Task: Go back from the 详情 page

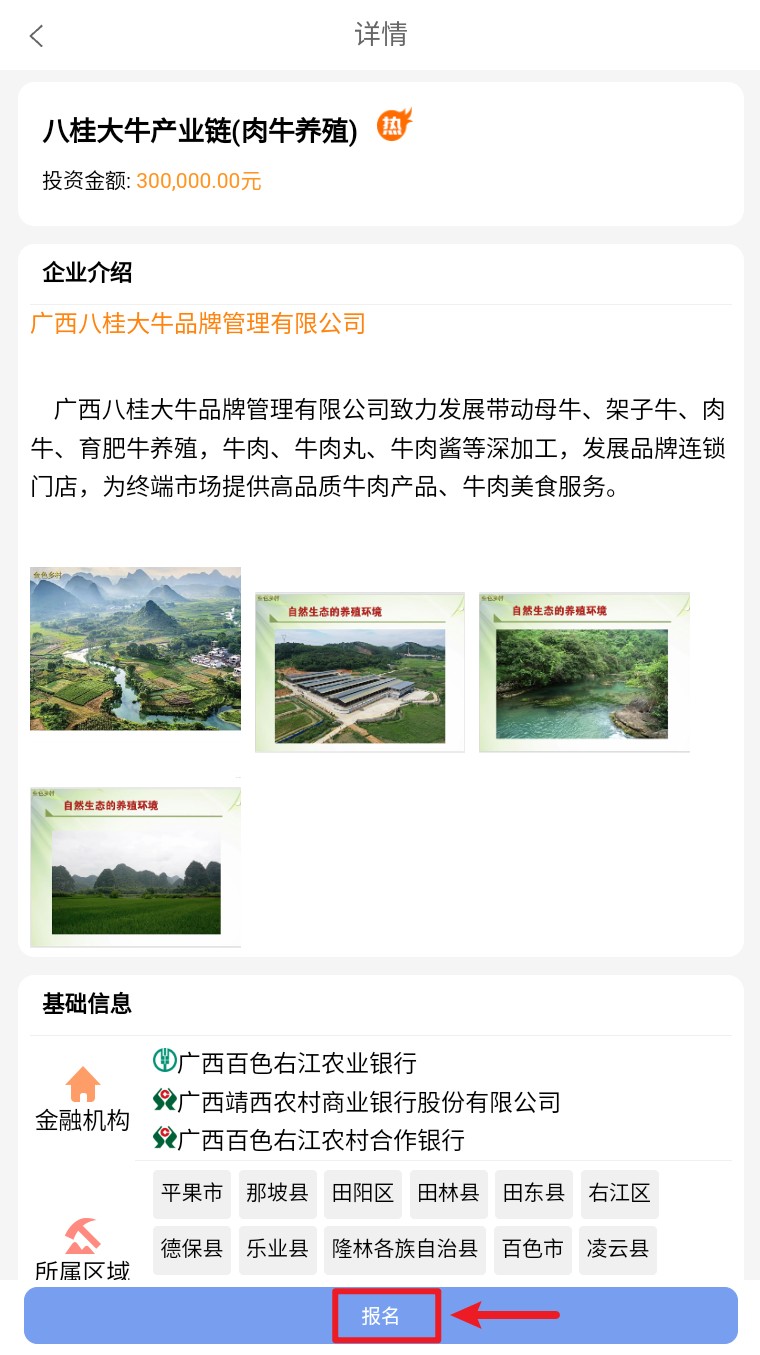Action: (37, 36)
